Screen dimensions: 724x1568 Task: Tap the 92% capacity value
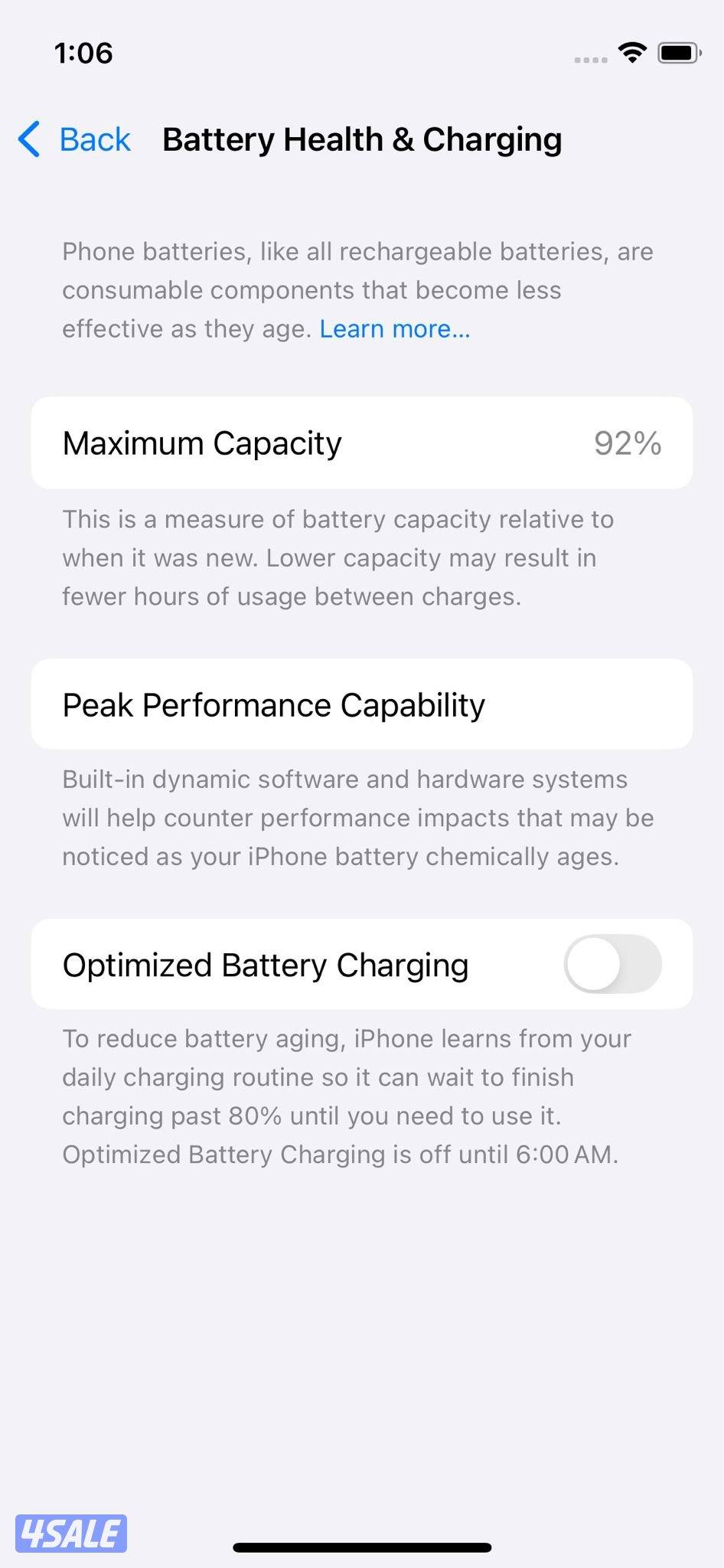(627, 443)
